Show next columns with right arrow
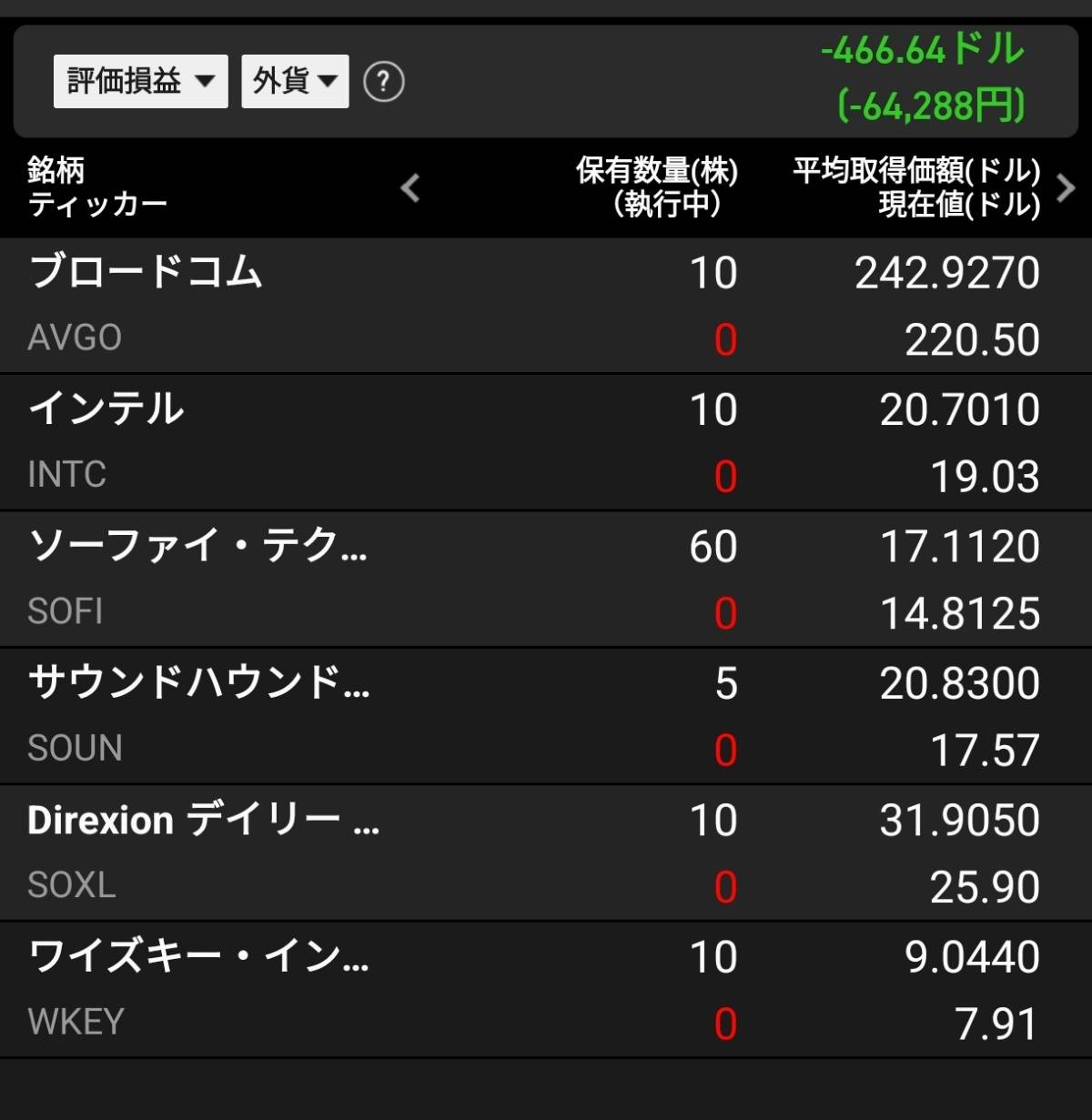 pyautogui.click(x=1066, y=188)
